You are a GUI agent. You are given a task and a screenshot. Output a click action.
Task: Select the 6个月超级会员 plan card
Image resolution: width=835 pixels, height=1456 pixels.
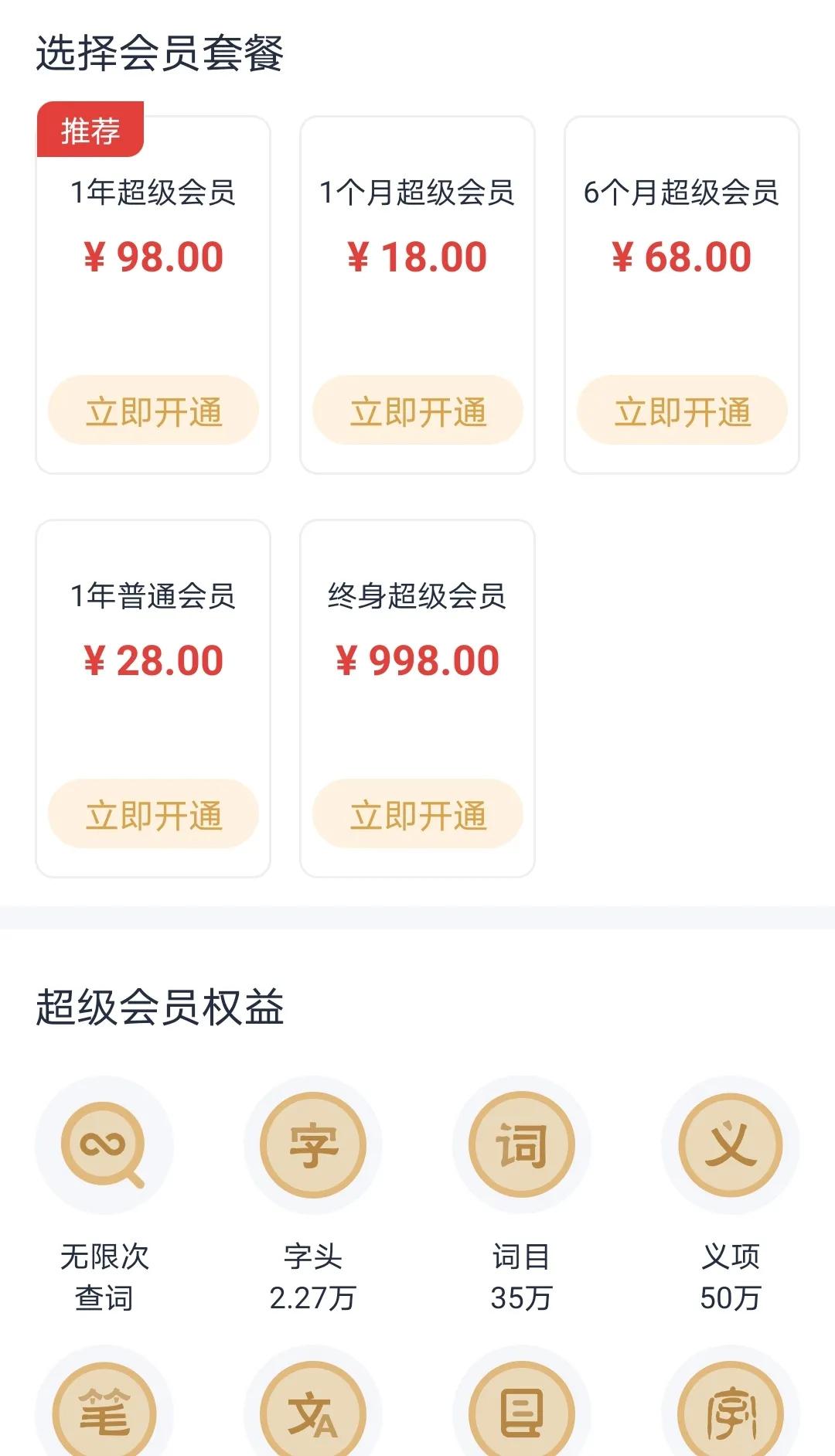click(683, 290)
